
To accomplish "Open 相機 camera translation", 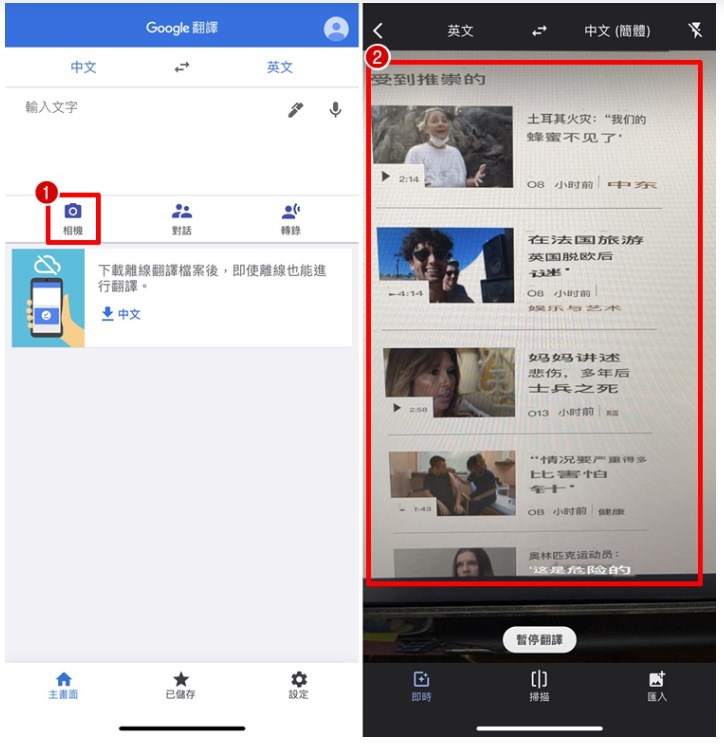I will pyautogui.click(x=73, y=218).
